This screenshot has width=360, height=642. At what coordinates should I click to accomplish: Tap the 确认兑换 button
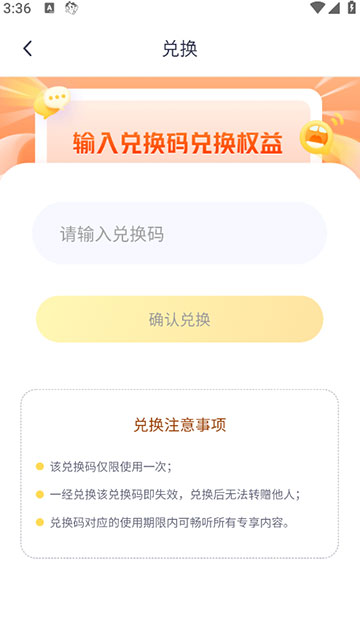coord(179,319)
